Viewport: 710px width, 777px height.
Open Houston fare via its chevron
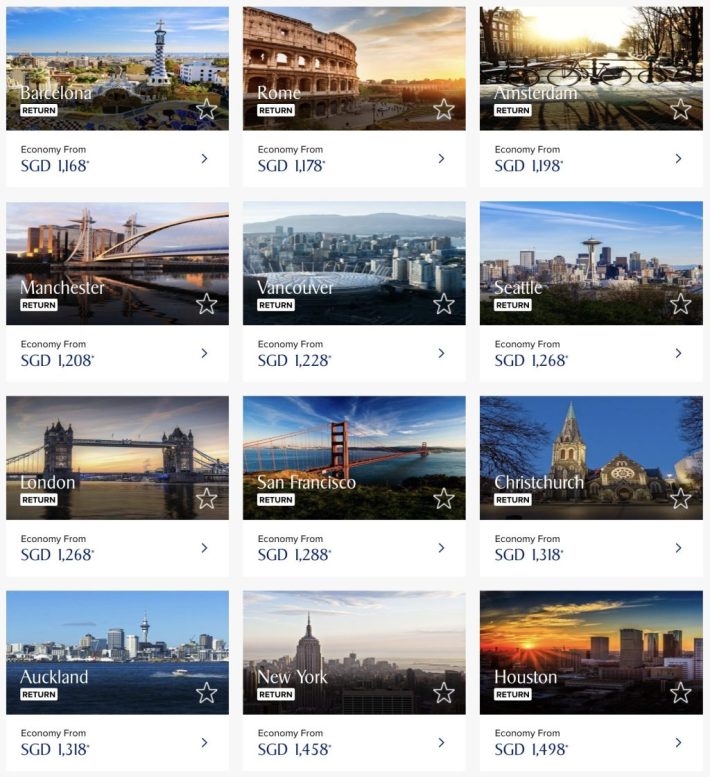click(678, 742)
